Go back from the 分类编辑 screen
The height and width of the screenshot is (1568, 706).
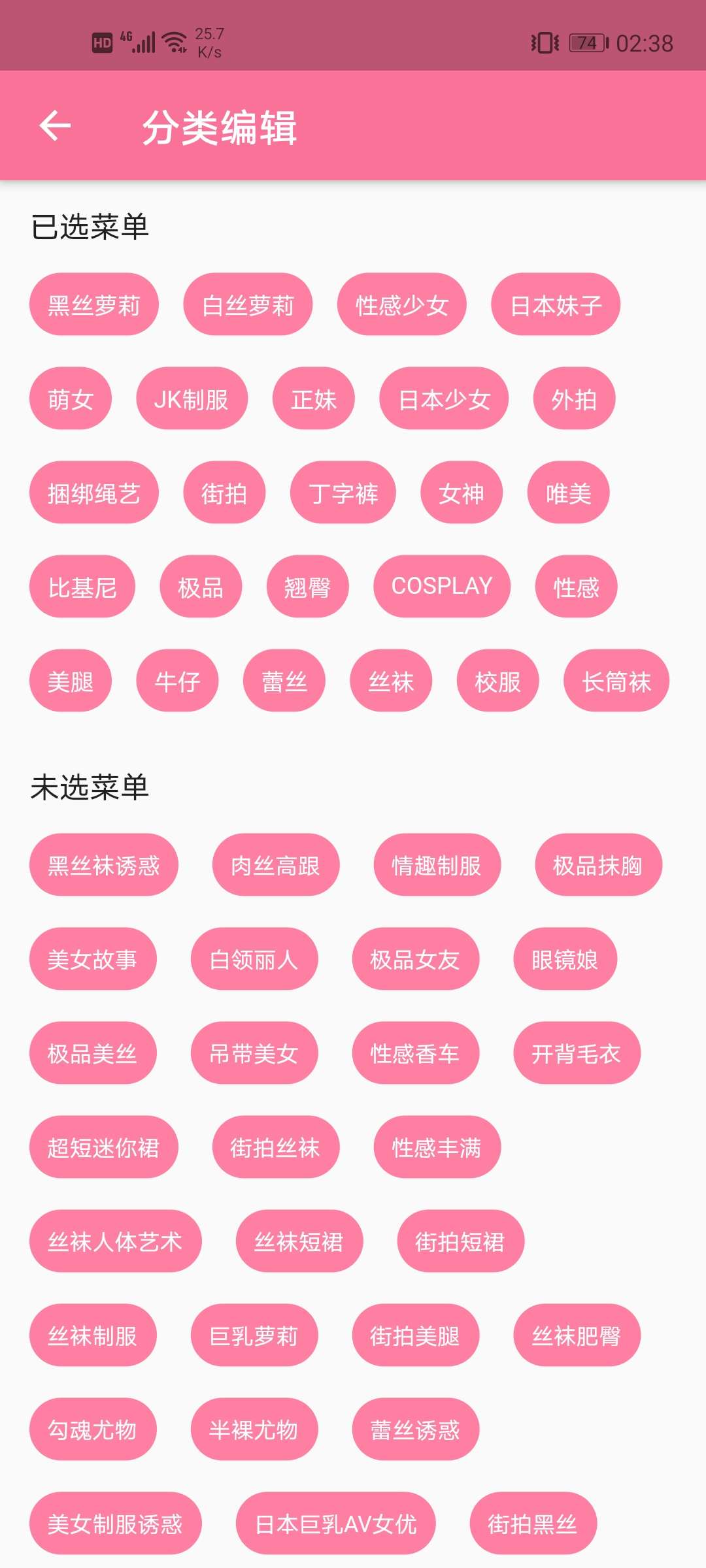pos(55,125)
